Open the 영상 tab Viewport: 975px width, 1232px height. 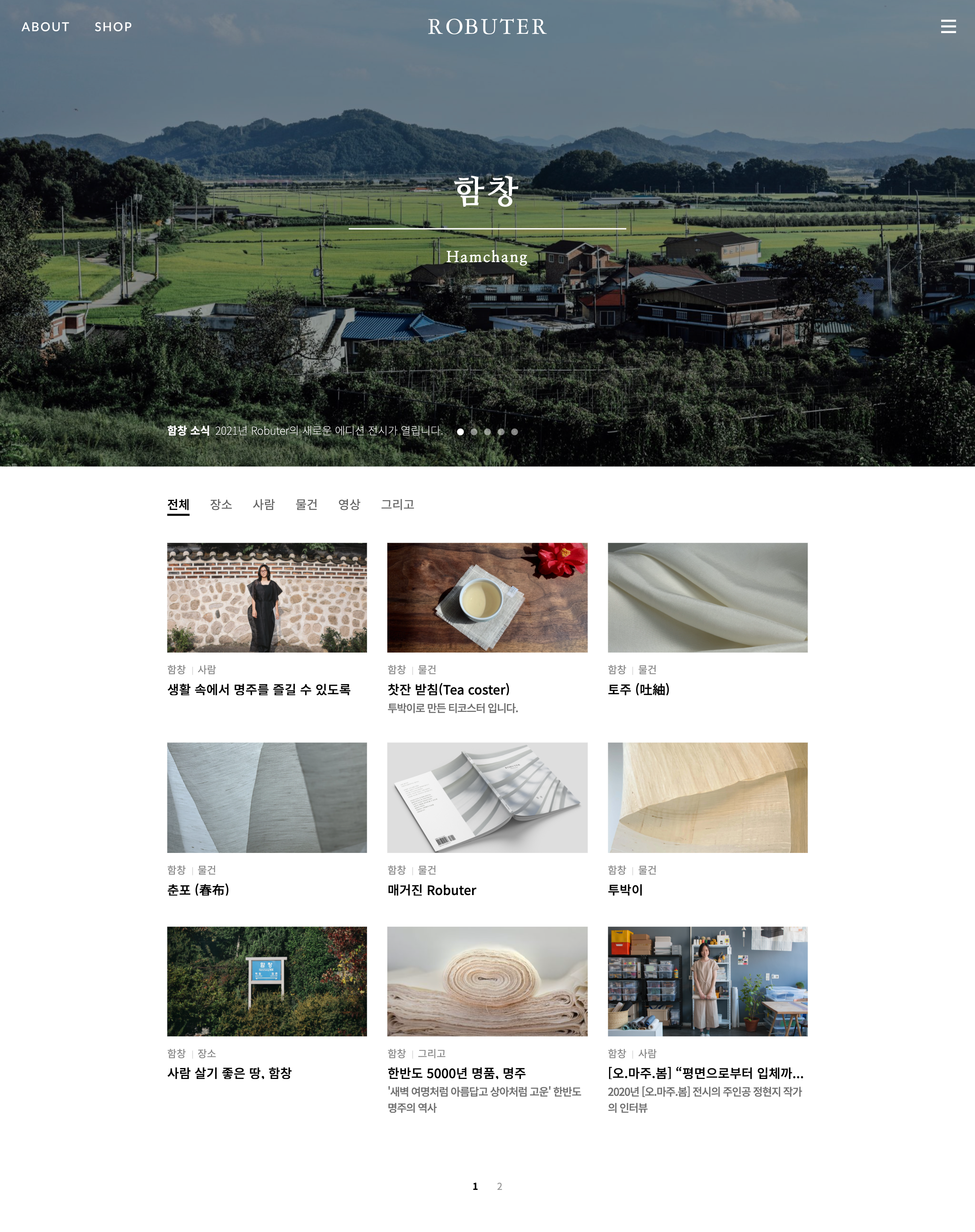point(349,504)
